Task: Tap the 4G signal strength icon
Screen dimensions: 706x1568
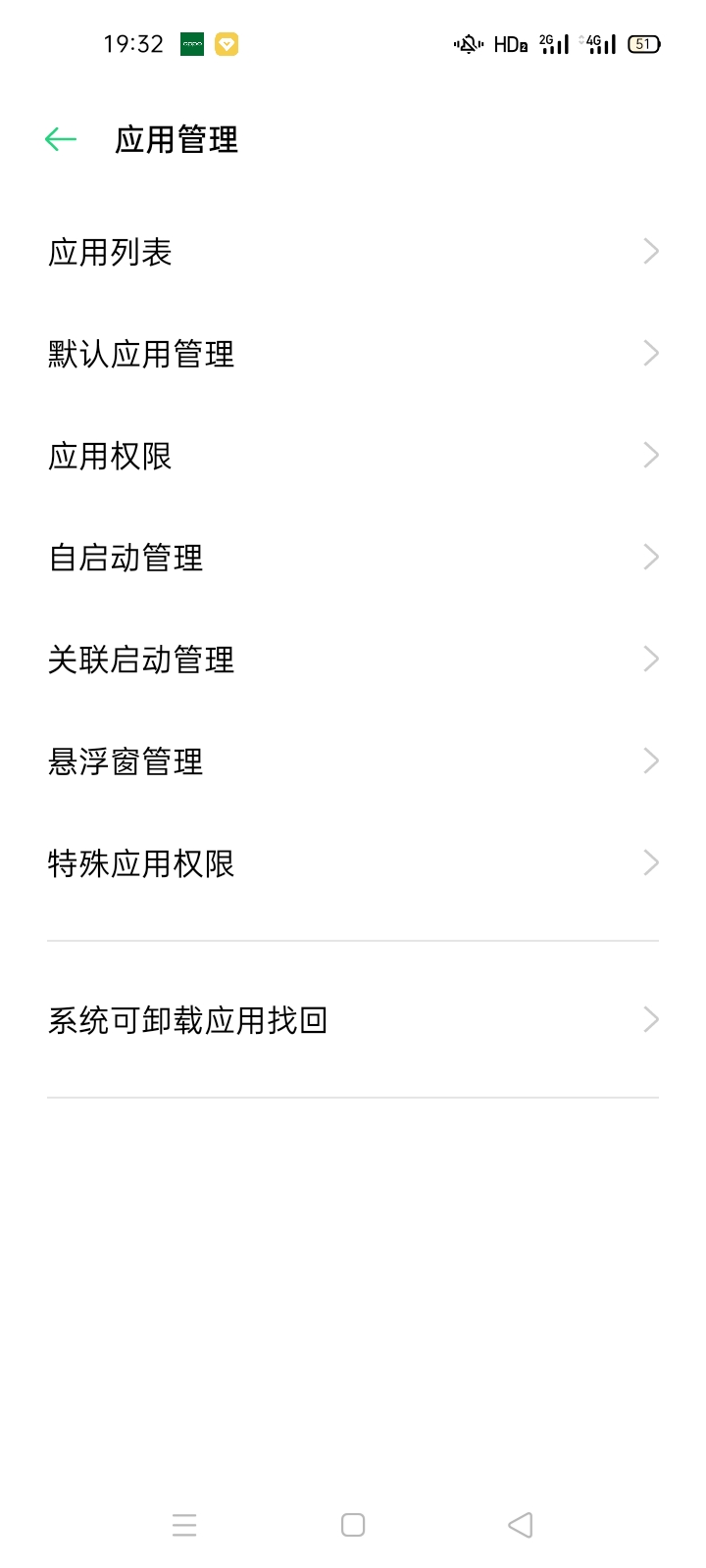Action: (598, 44)
